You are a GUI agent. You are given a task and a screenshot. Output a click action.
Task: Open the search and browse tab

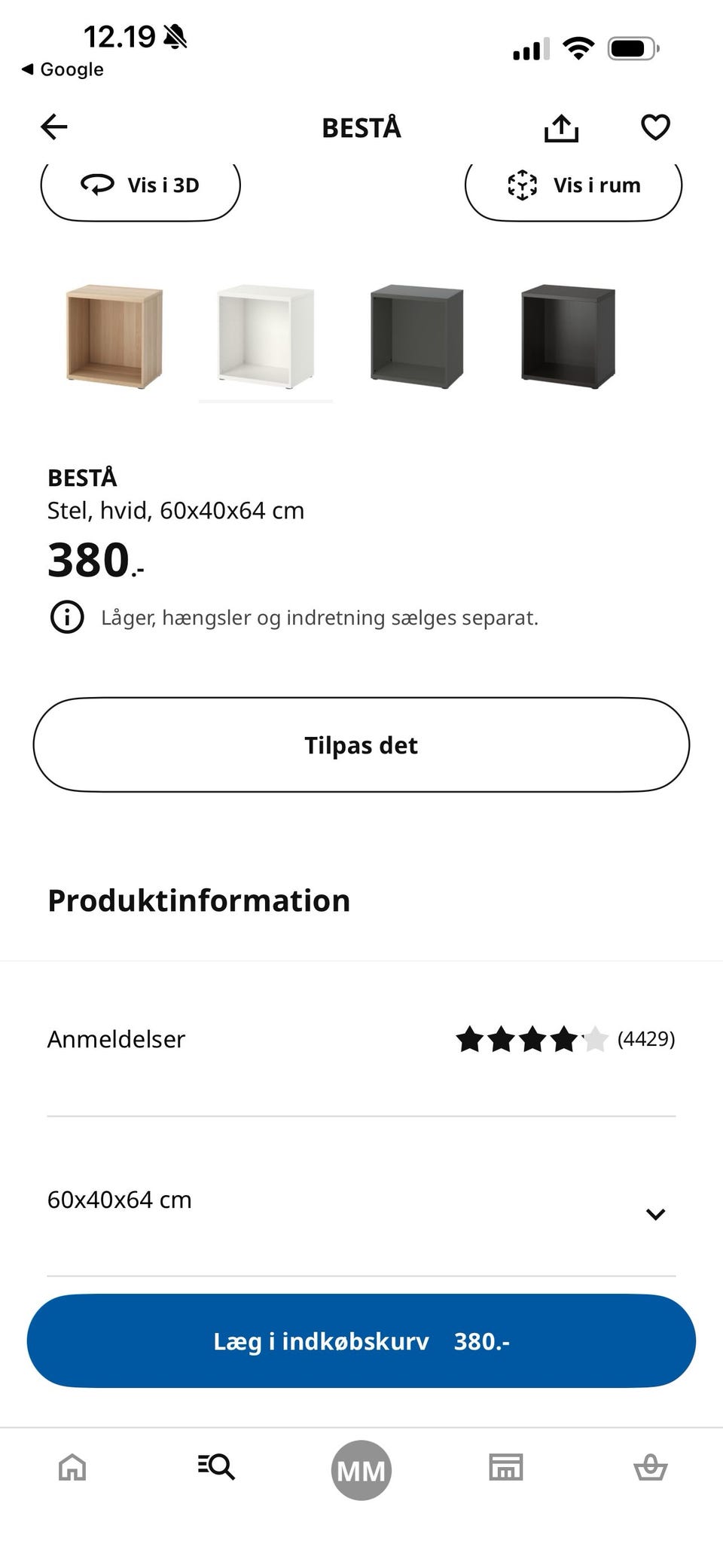pos(217,1468)
